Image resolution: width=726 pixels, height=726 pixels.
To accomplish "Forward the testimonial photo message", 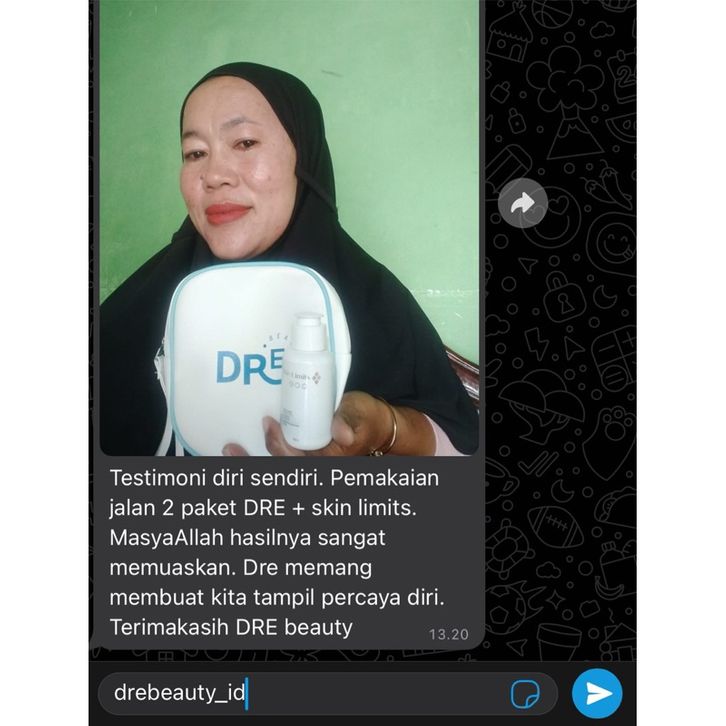I will point(522,203).
